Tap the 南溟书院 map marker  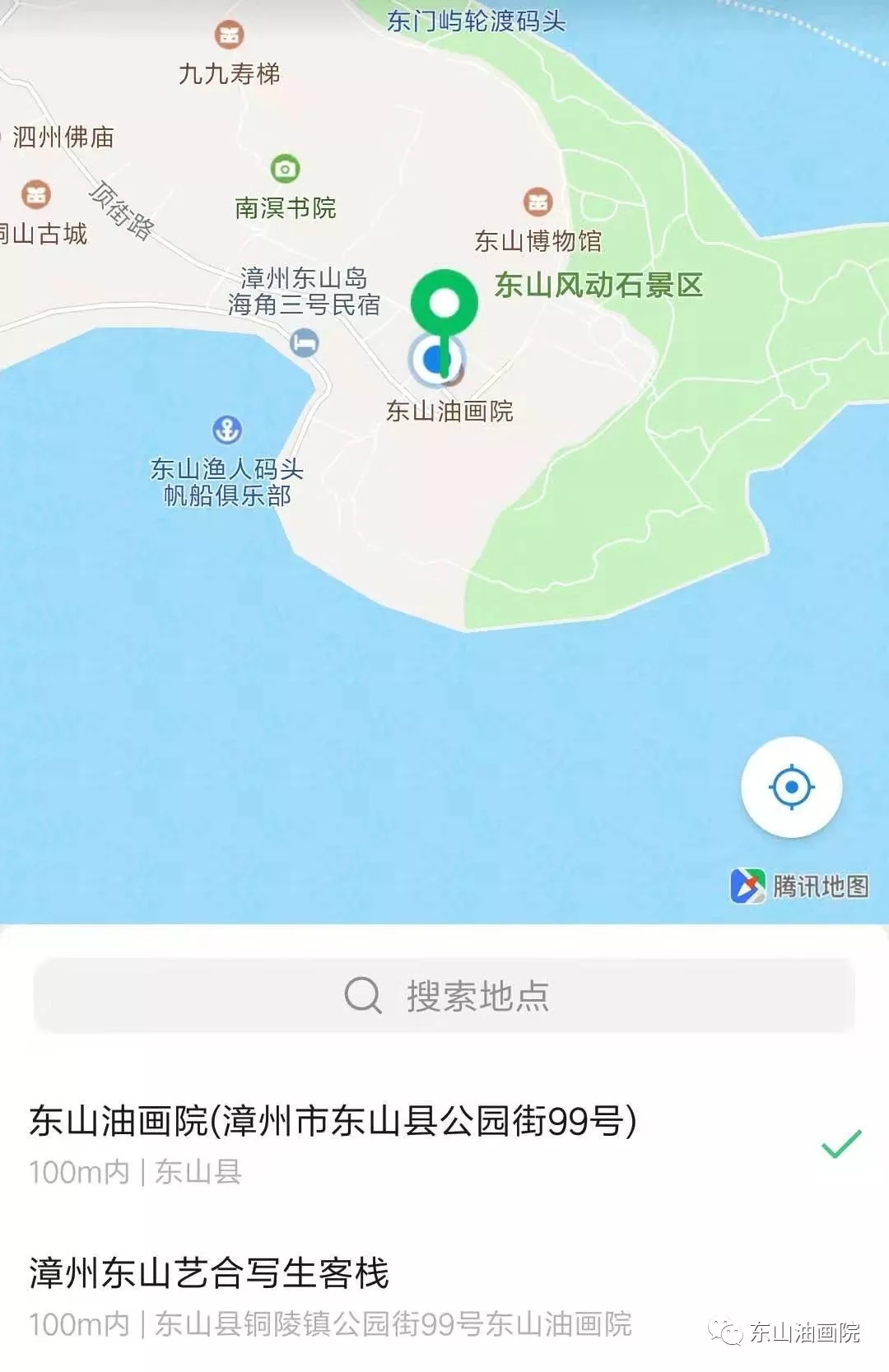pos(285,170)
